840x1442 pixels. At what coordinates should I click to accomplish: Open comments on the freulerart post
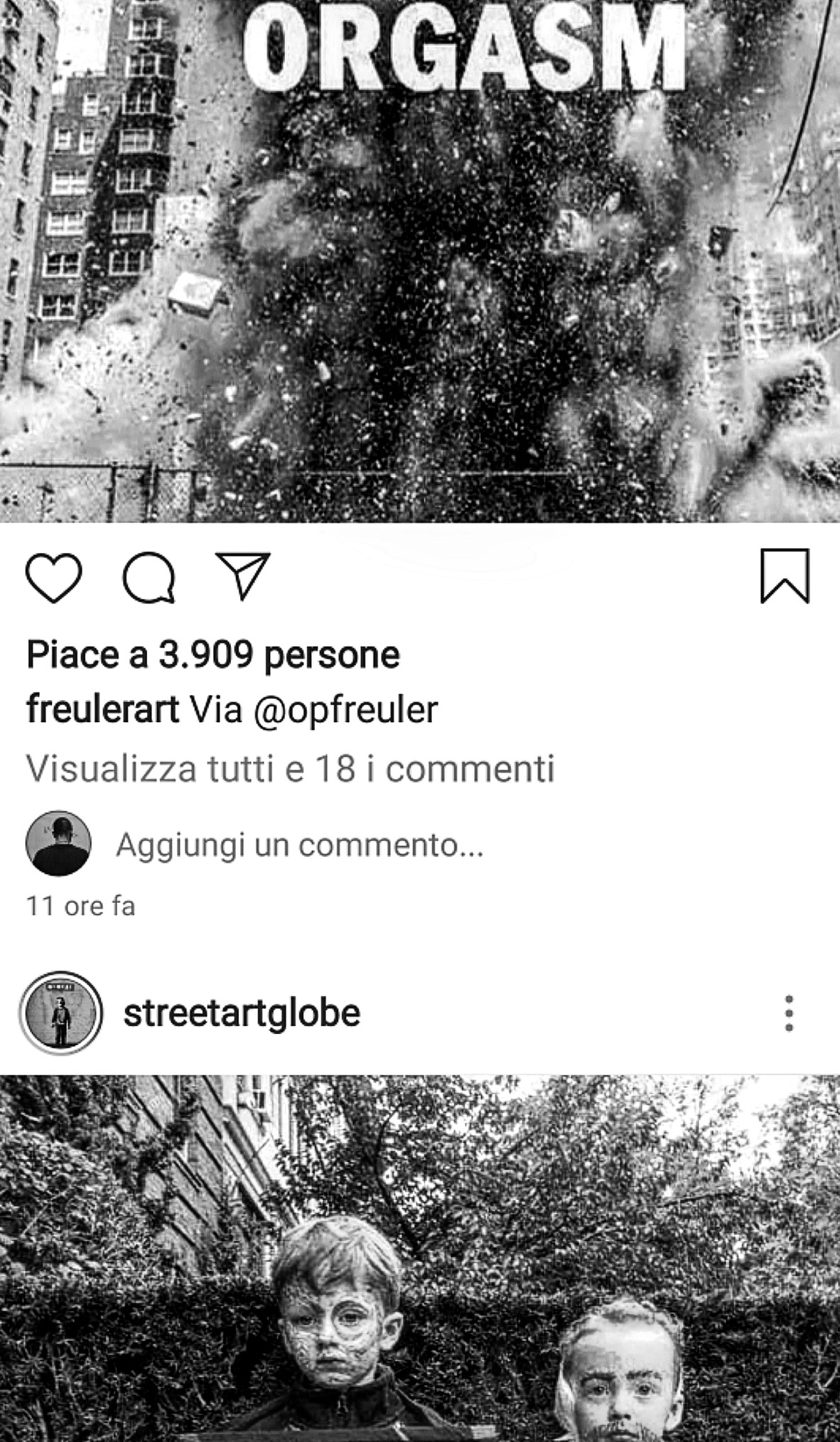[x=149, y=578]
